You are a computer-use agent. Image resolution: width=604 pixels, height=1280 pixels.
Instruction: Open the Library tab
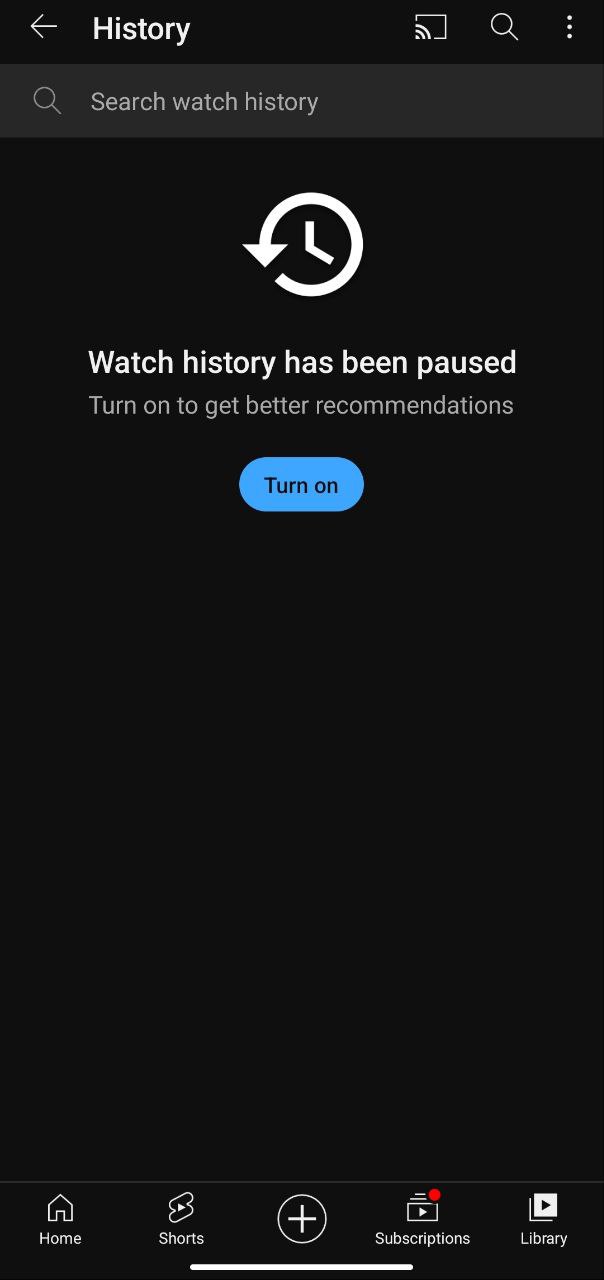coord(543,1219)
